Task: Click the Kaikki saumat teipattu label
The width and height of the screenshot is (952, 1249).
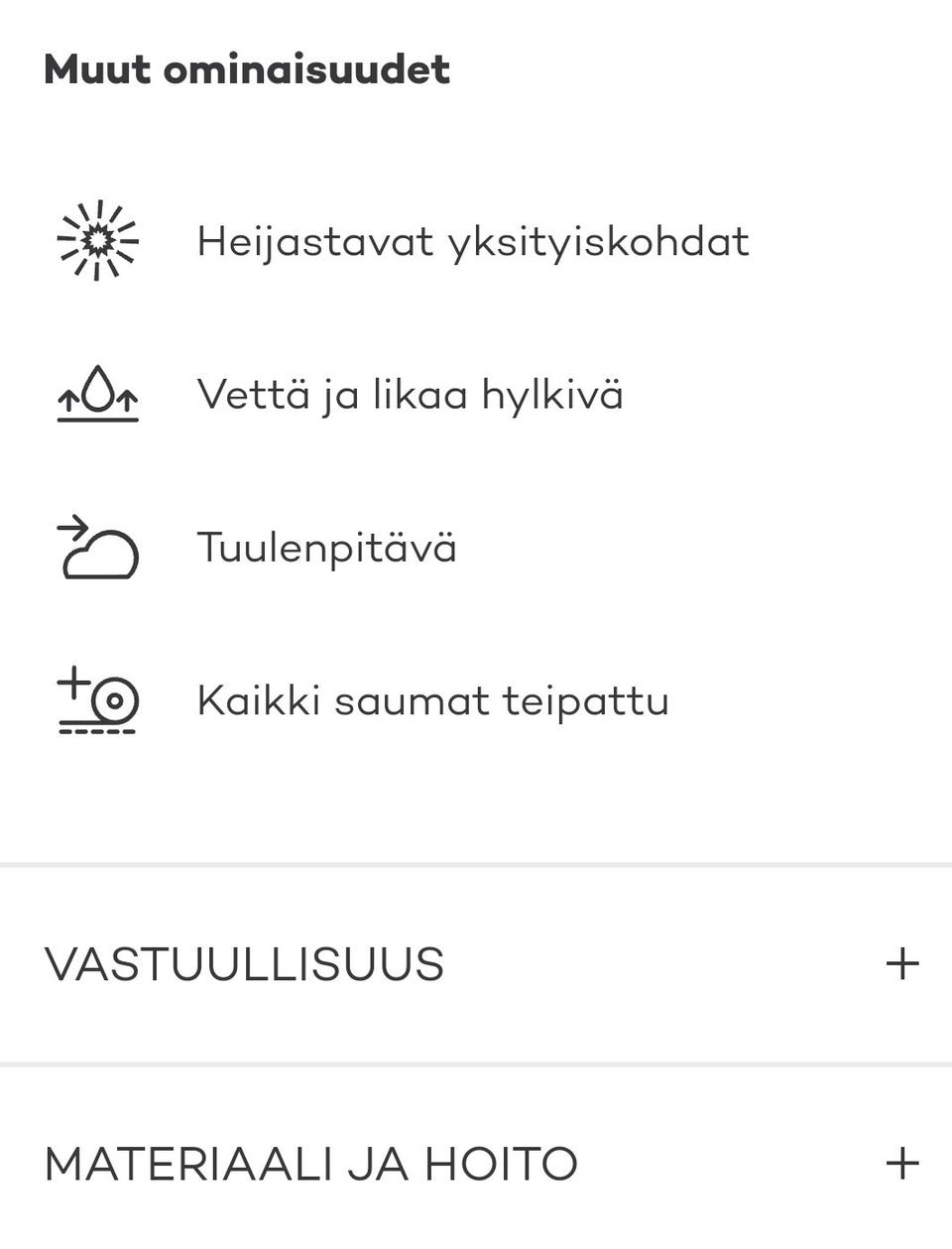Action: click(x=433, y=701)
